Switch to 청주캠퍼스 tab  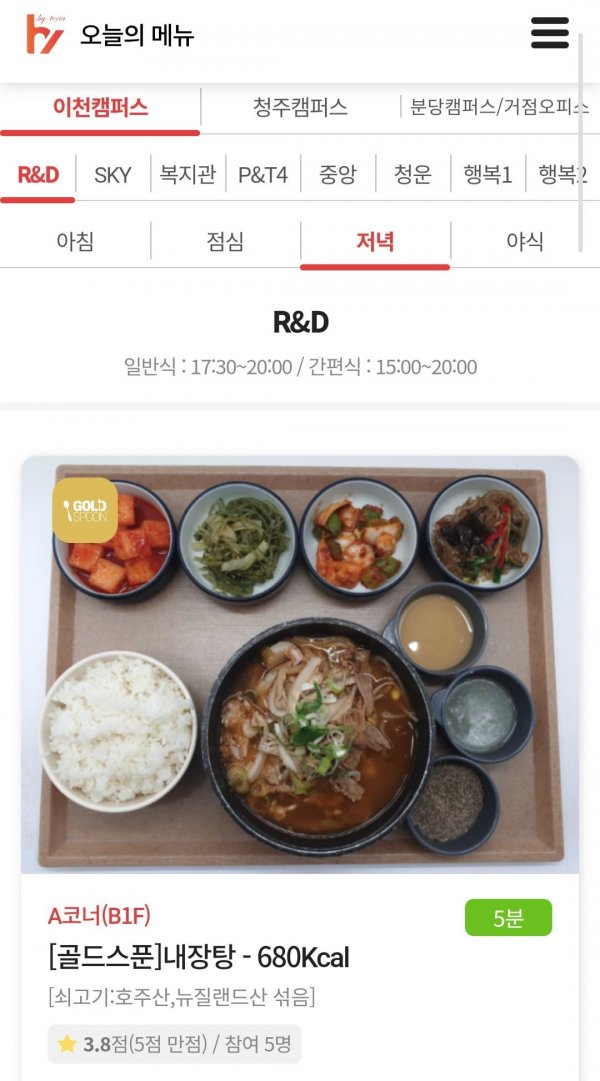(x=300, y=107)
